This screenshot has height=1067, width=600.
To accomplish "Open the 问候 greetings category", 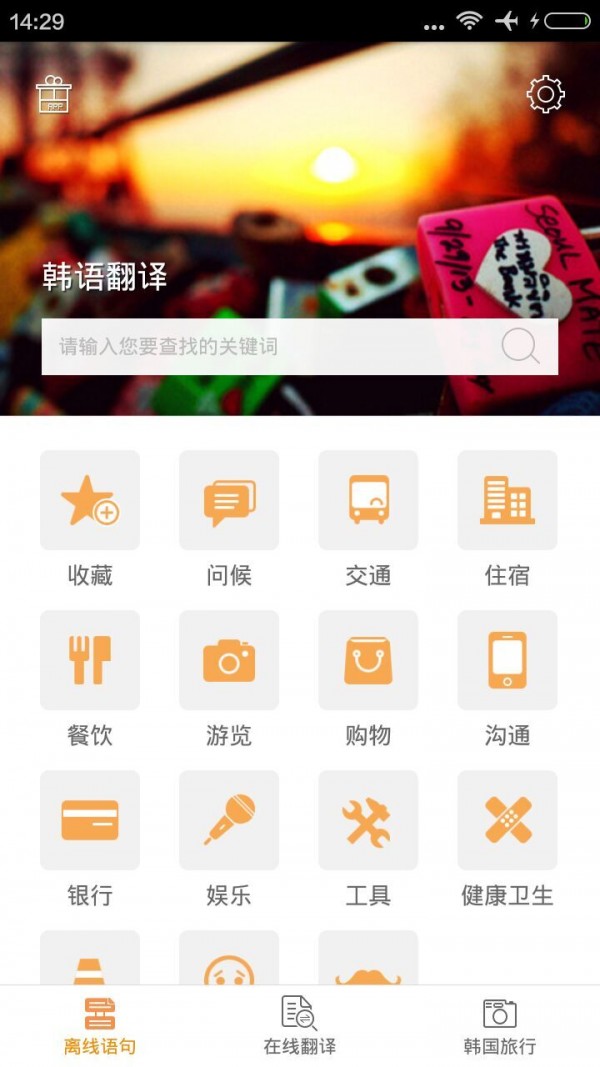I will point(229,500).
